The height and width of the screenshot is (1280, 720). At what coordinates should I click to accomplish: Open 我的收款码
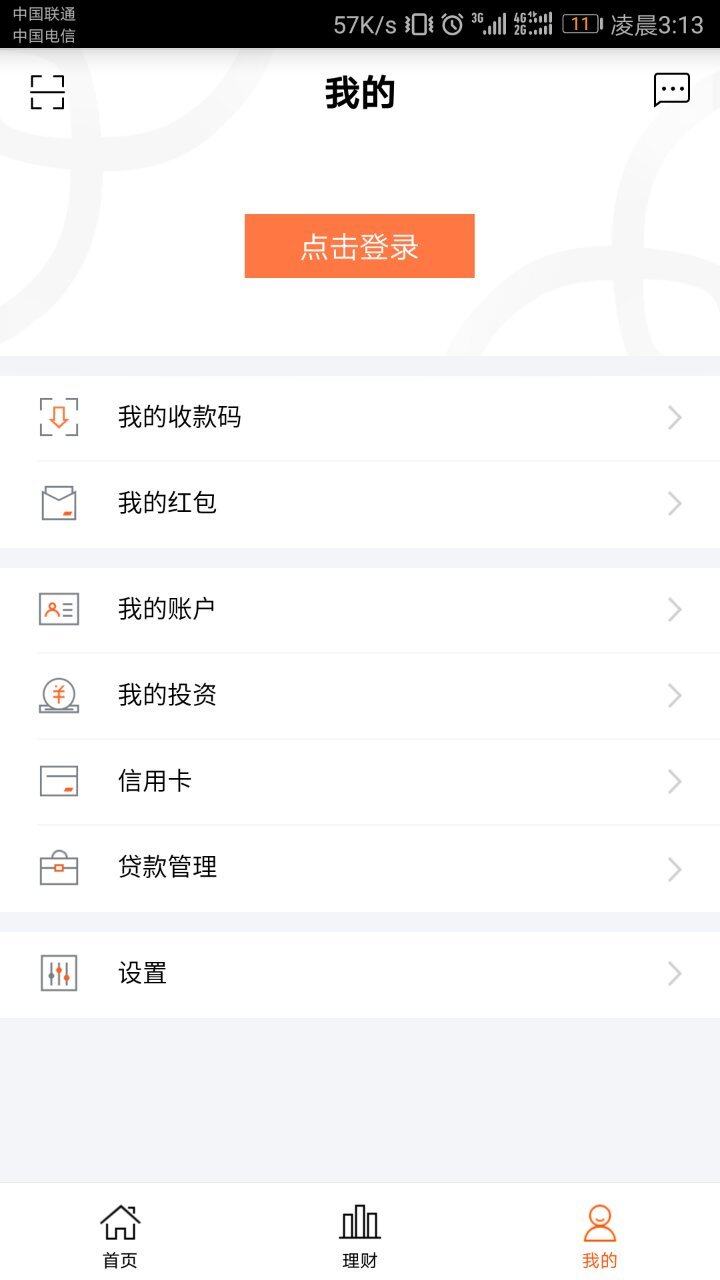tap(360, 418)
